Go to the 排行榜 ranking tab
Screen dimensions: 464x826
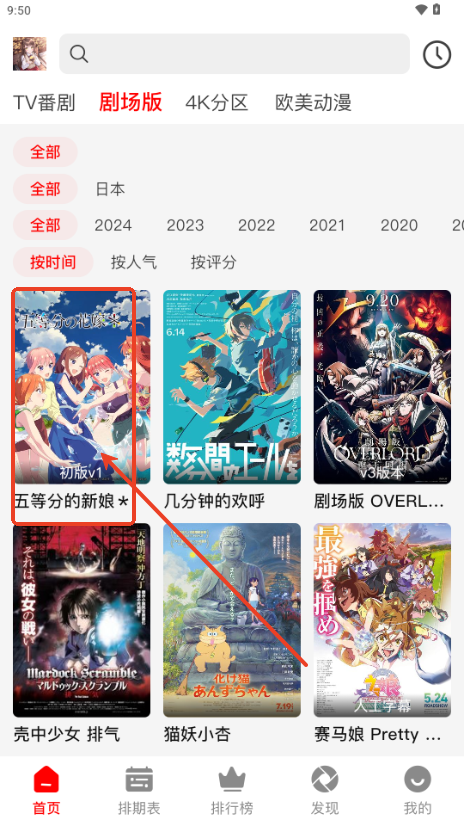click(x=232, y=791)
